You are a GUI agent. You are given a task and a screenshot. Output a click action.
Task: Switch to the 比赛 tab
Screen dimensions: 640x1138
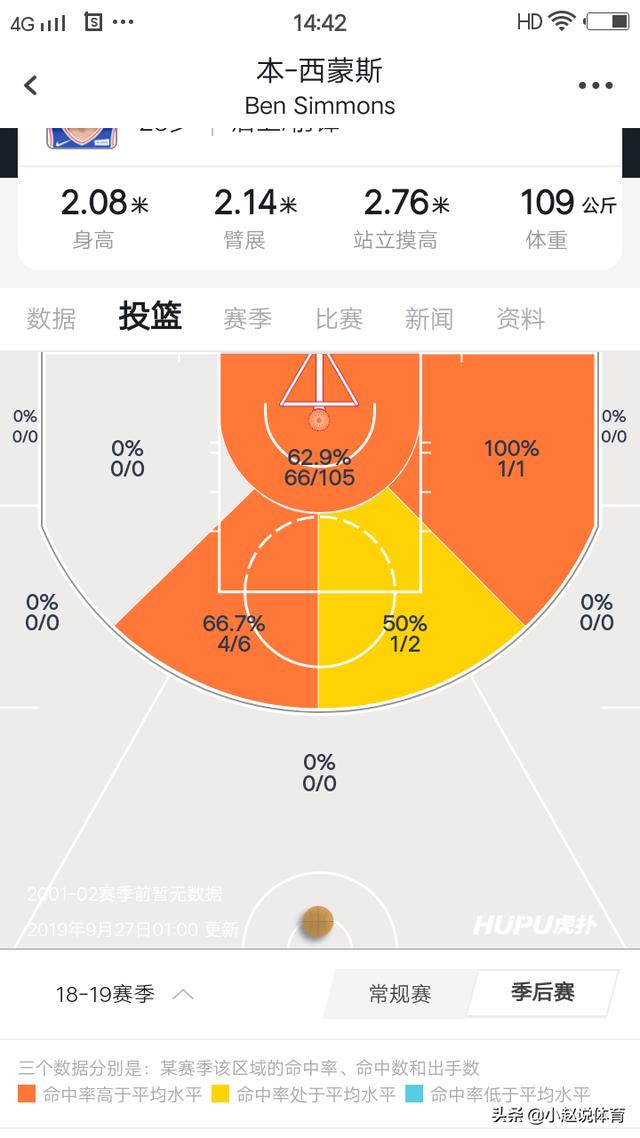339,319
